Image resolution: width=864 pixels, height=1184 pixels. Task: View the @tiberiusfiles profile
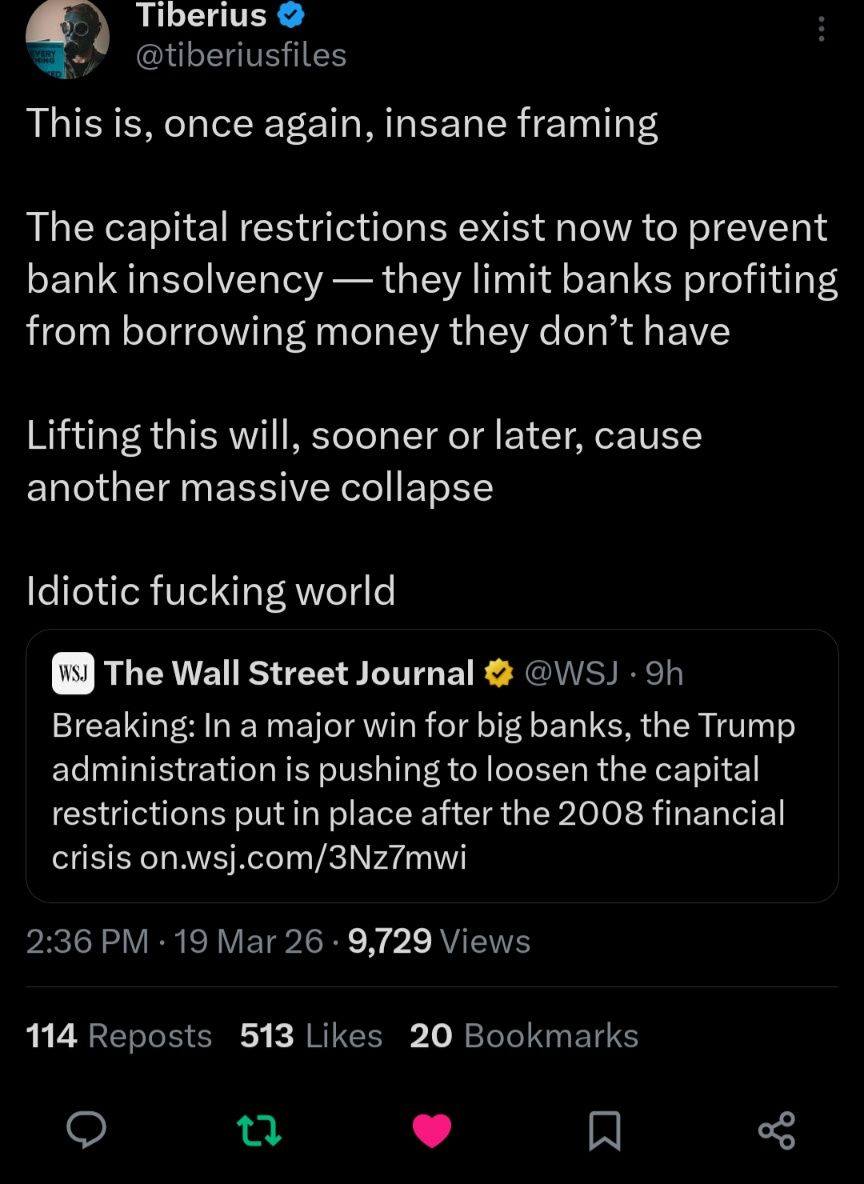(x=241, y=55)
